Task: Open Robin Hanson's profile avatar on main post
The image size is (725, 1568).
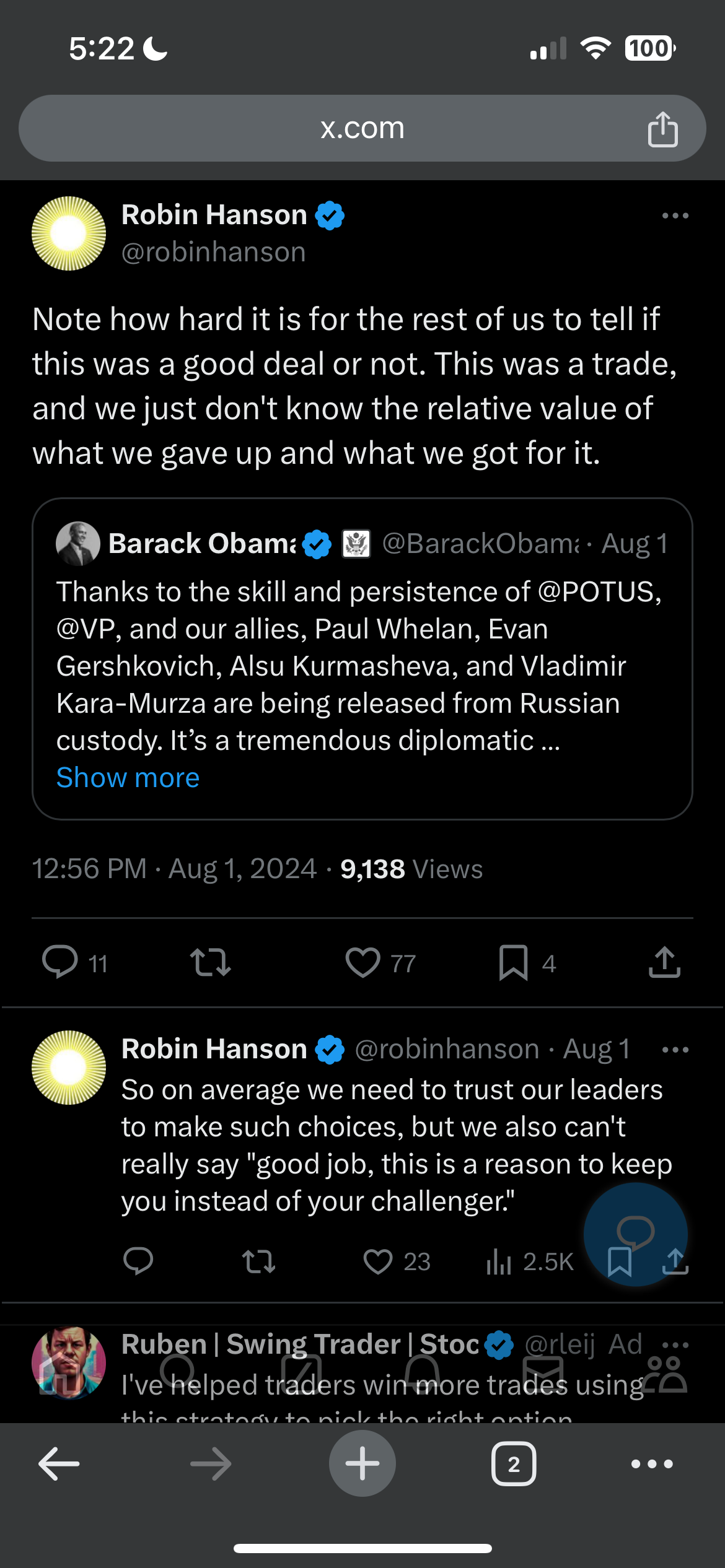Action: click(x=69, y=233)
